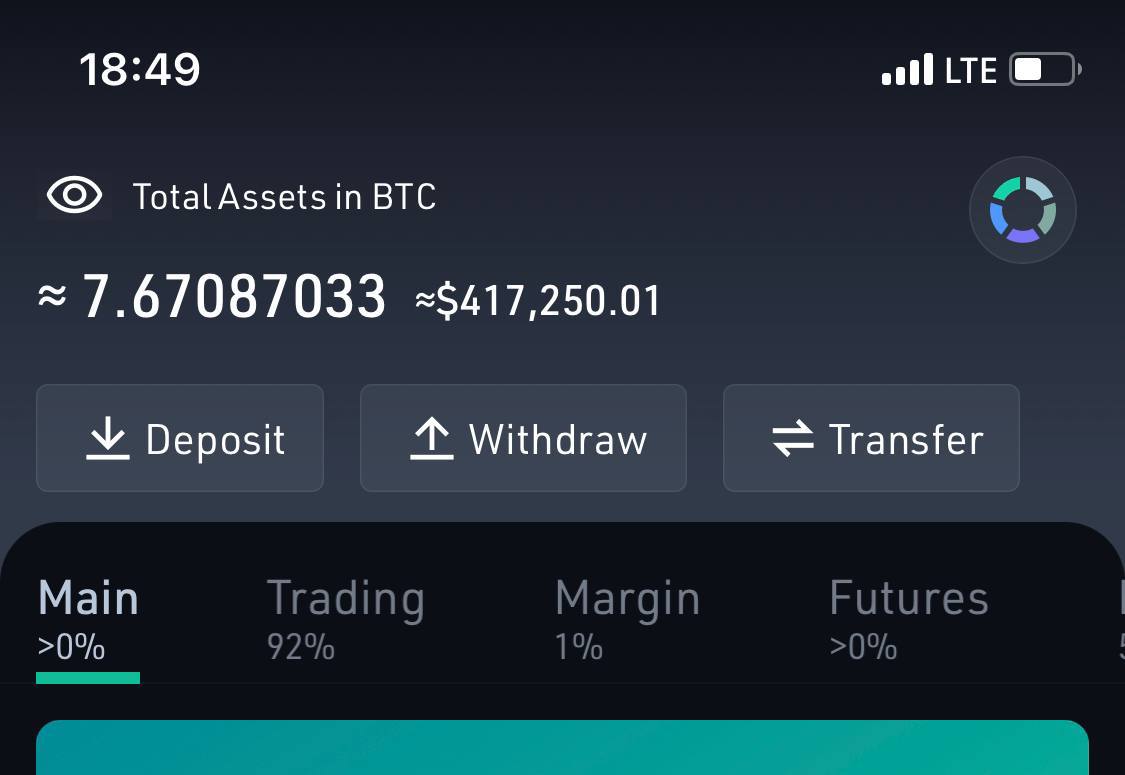Tap the Deposit button

point(180,439)
